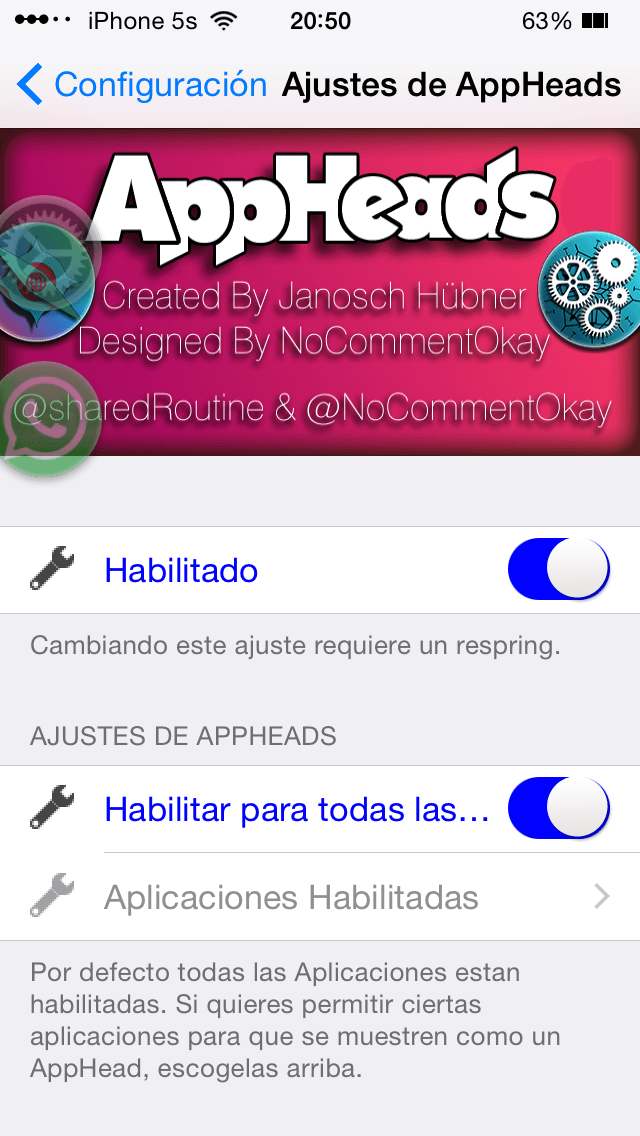Disable Habilitar para todas las switch
Image resolution: width=640 pixels, height=1136 pixels.
pos(558,809)
